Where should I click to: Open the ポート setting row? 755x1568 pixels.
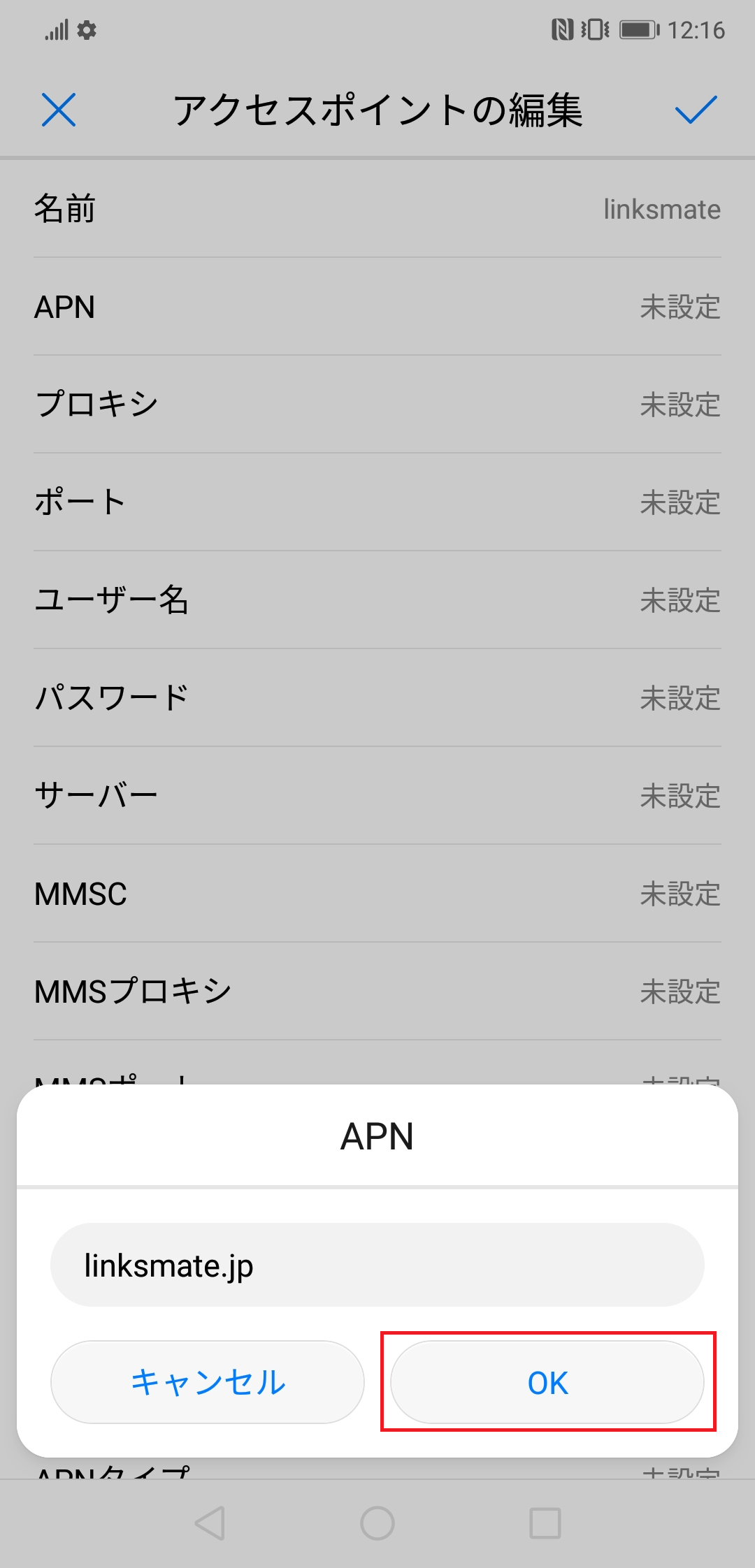377,502
